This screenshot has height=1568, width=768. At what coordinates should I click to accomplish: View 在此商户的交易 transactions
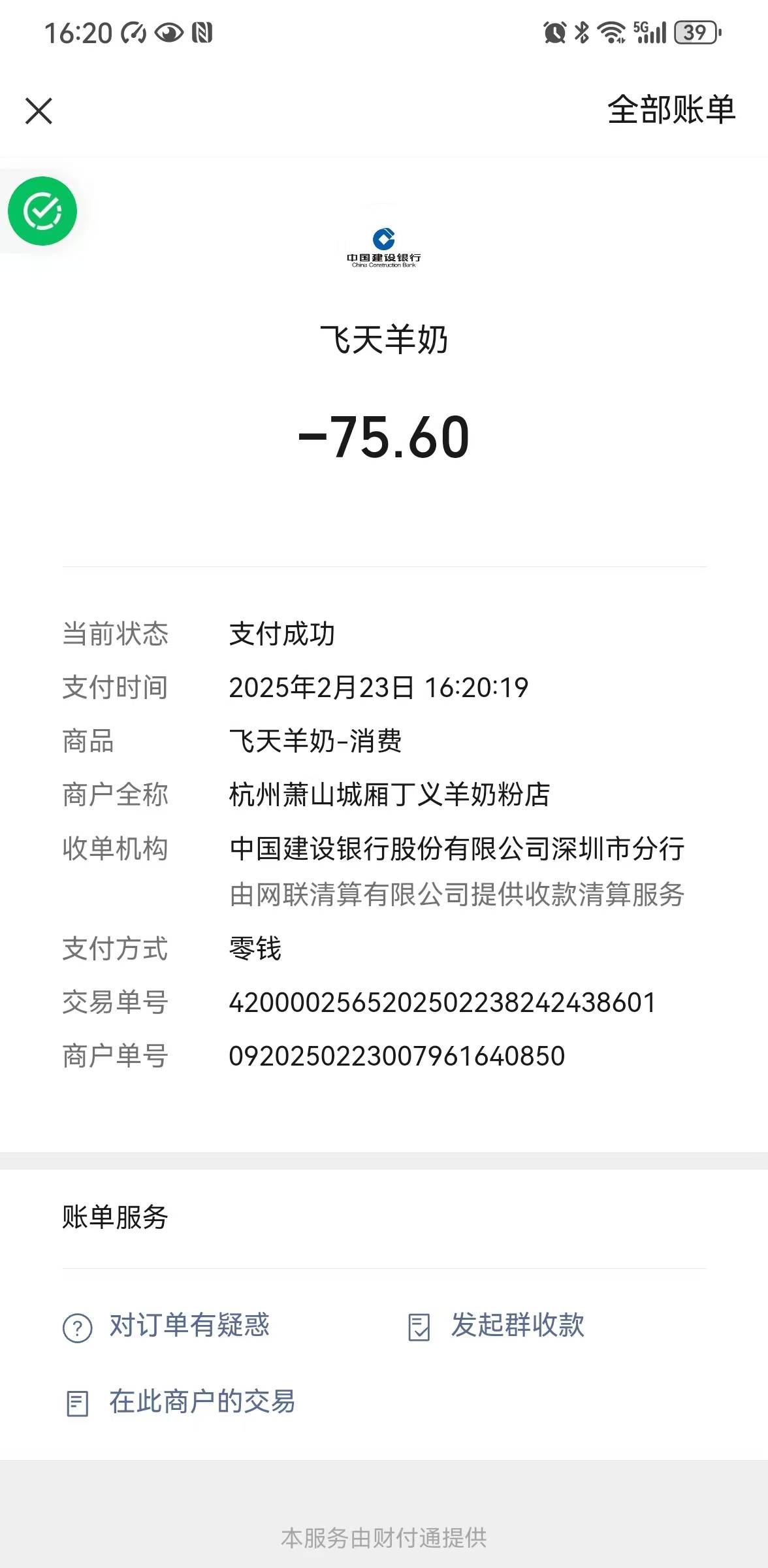click(201, 1402)
